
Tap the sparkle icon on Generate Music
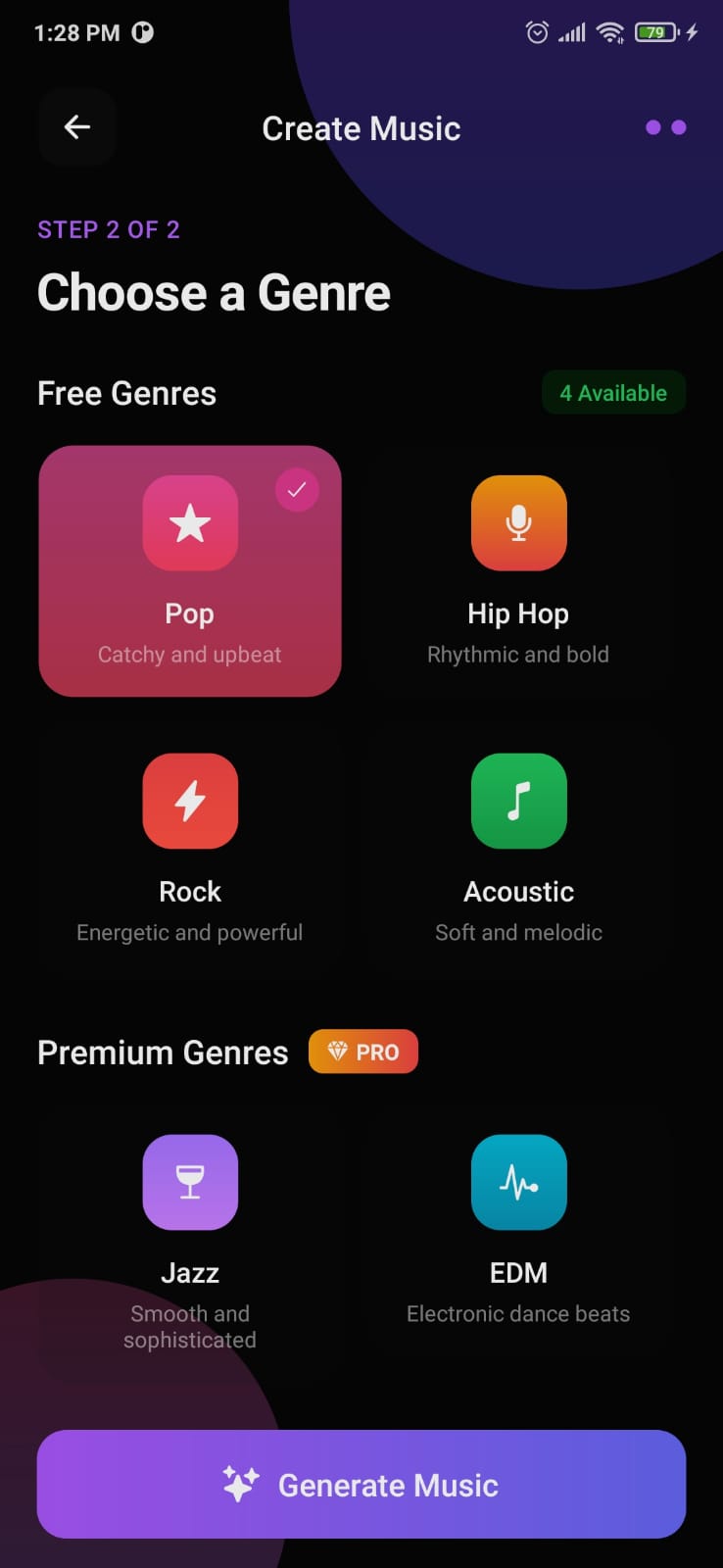pos(241,1484)
